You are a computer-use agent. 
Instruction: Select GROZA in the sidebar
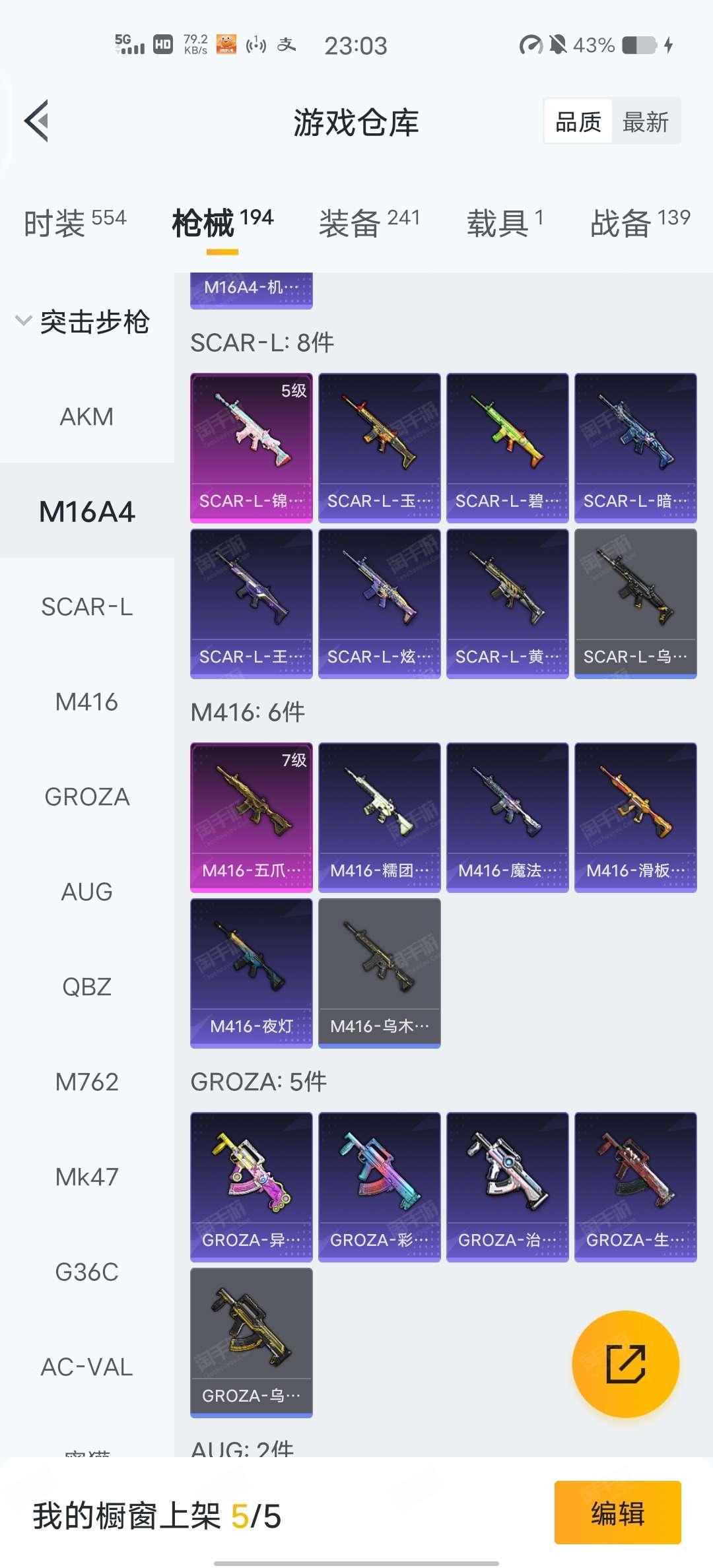(86, 797)
